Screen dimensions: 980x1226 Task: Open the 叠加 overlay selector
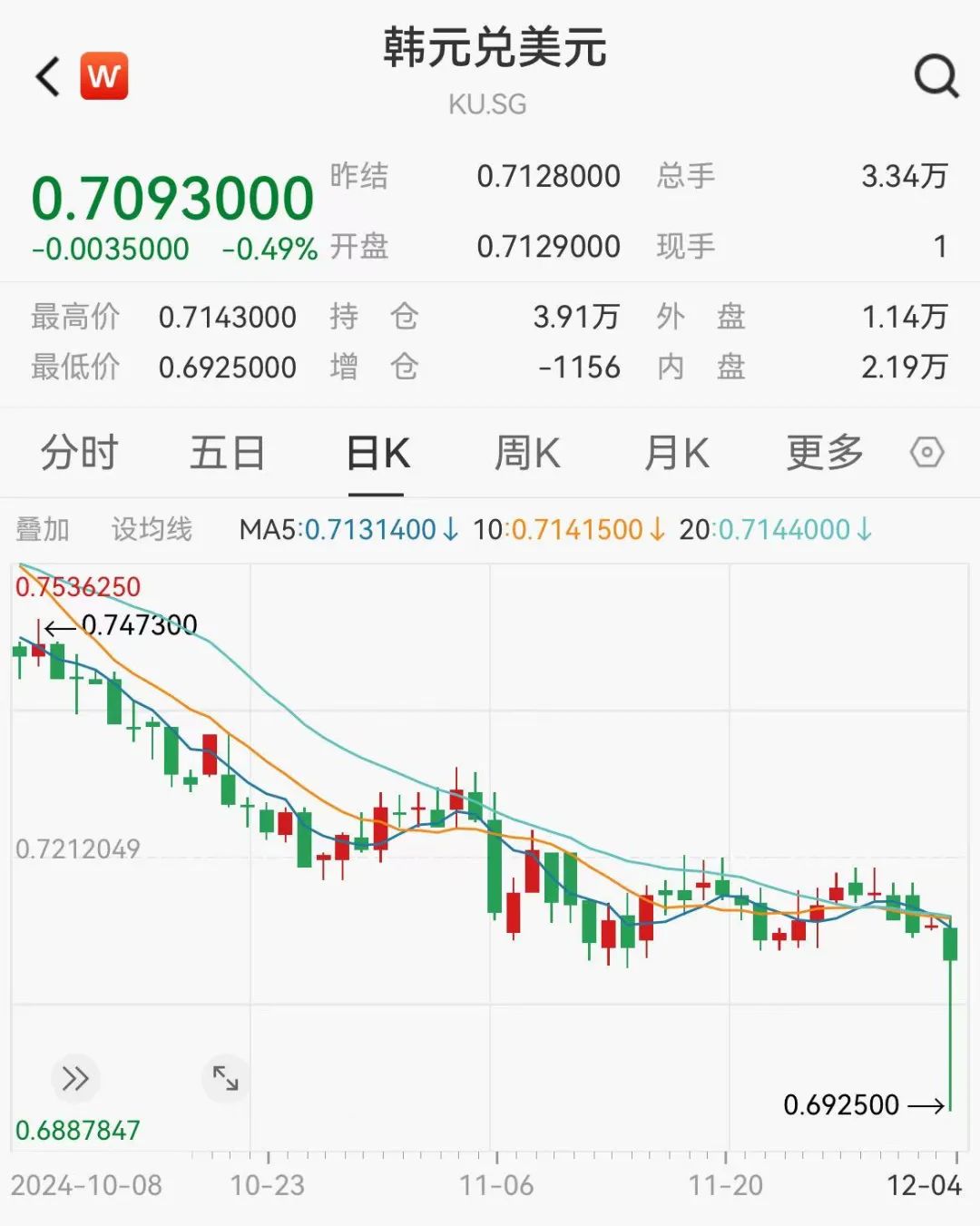click(42, 528)
